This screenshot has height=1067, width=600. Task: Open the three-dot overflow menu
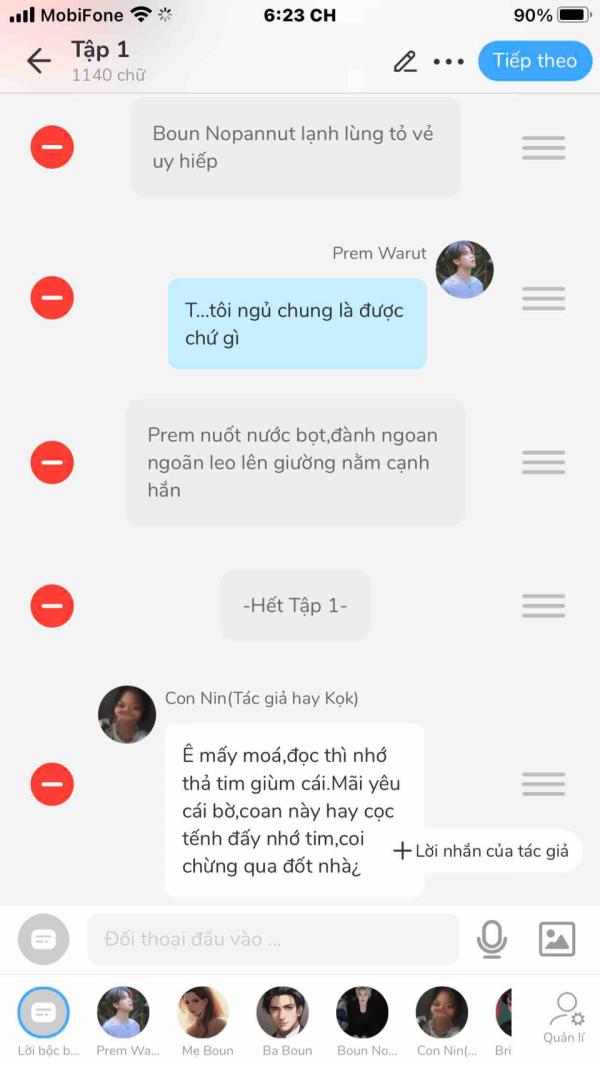449,61
